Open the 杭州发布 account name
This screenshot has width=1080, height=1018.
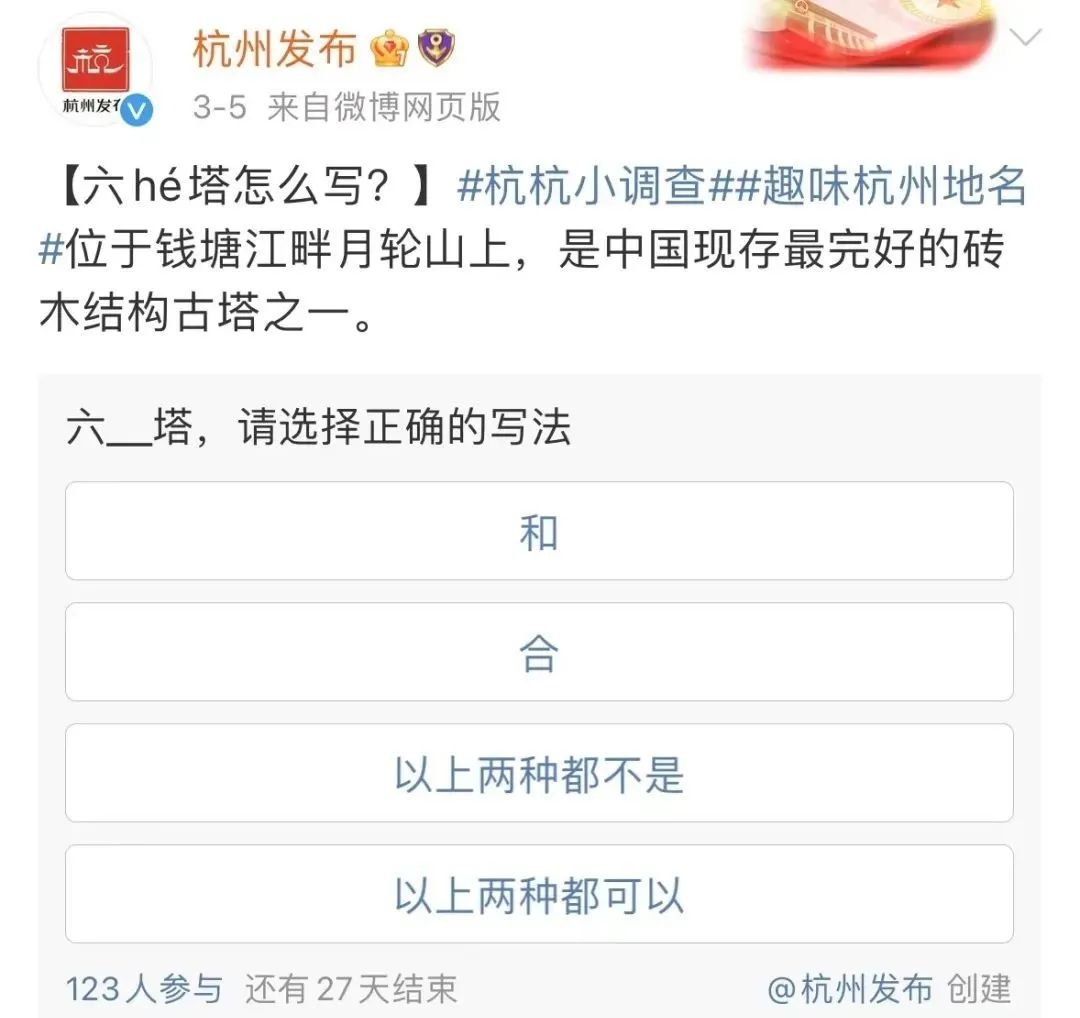[x=274, y=50]
